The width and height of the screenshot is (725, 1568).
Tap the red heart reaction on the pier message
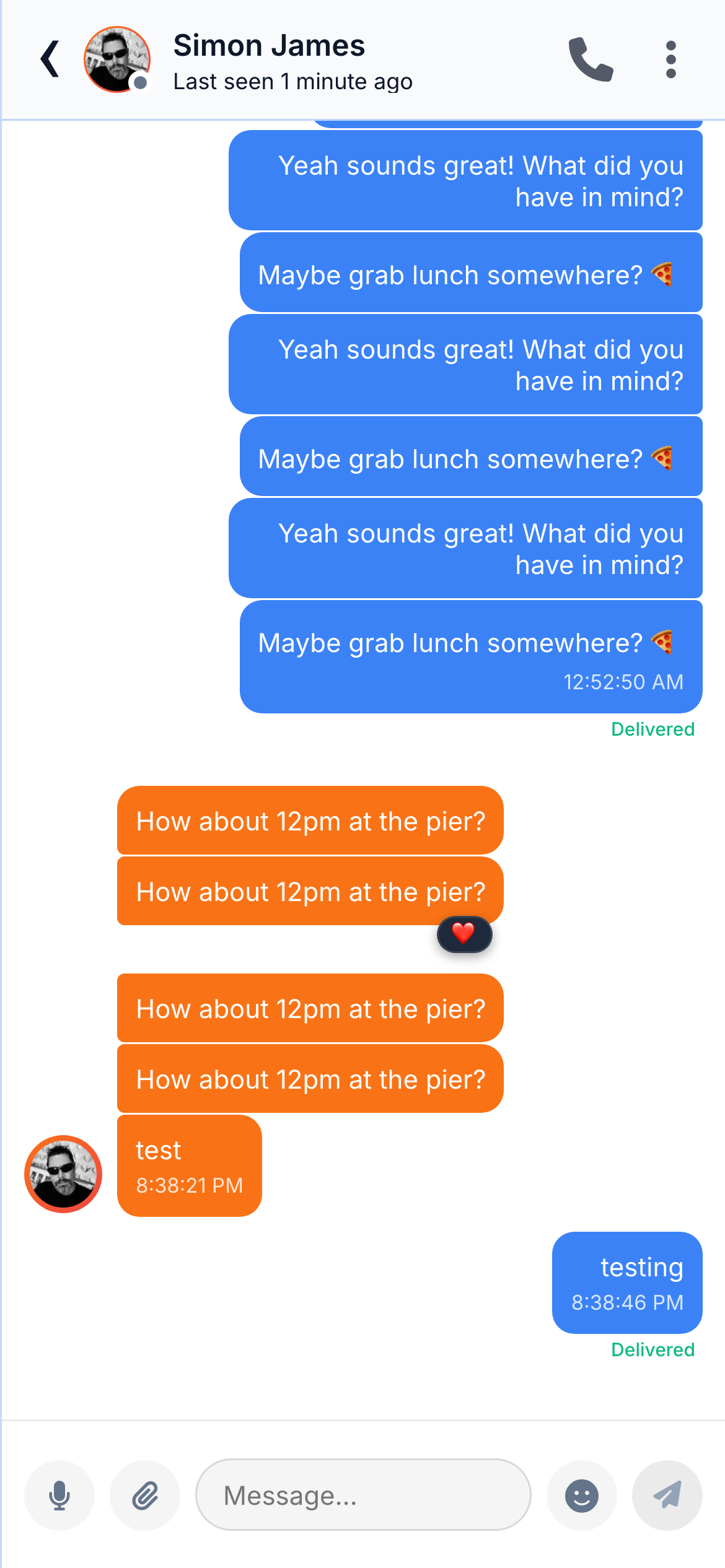coord(464,934)
